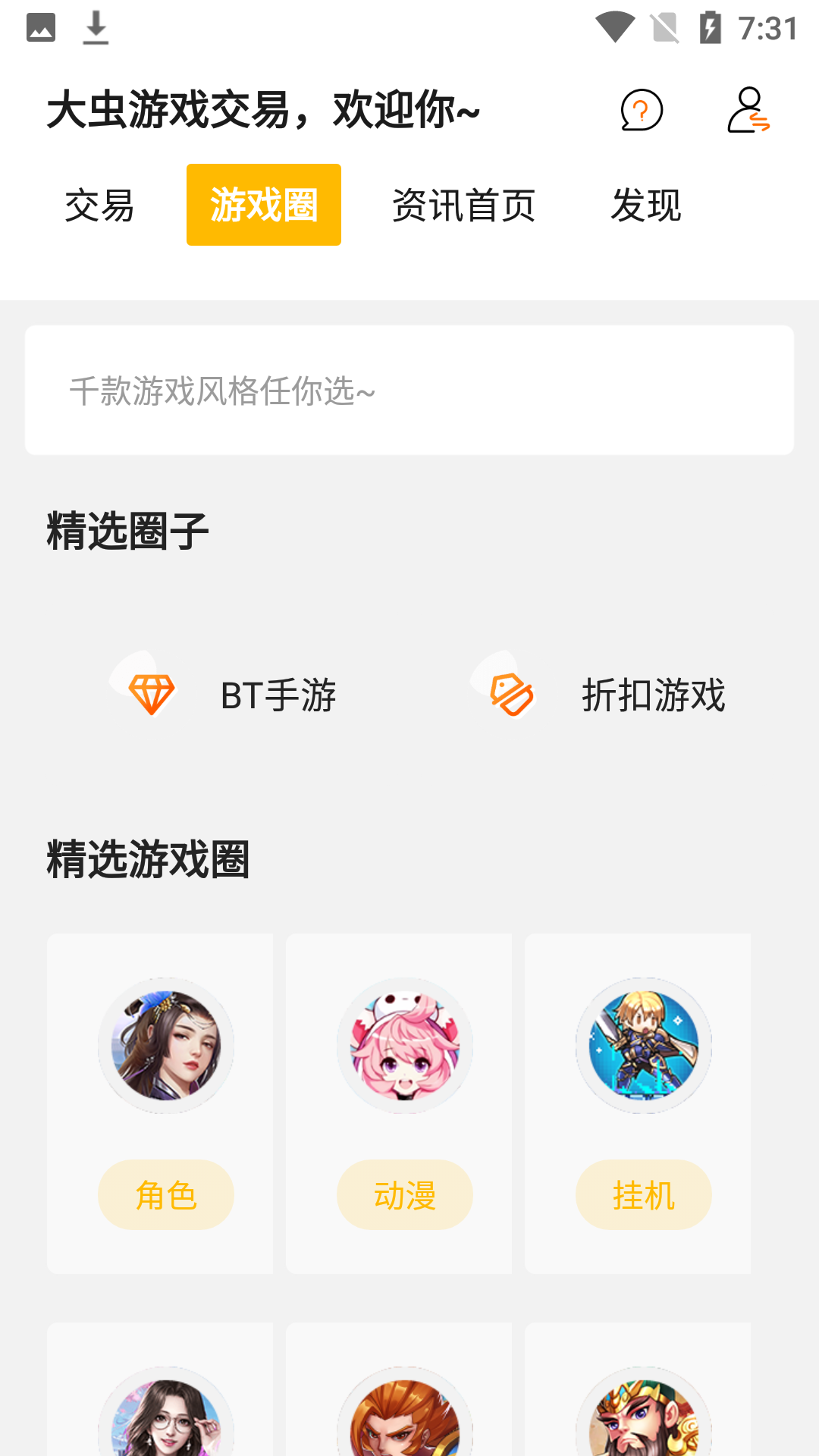The width and height of the screenshot is (819, 1456).
Task: Switch to the 交易 tab
Action: [99, 204]
